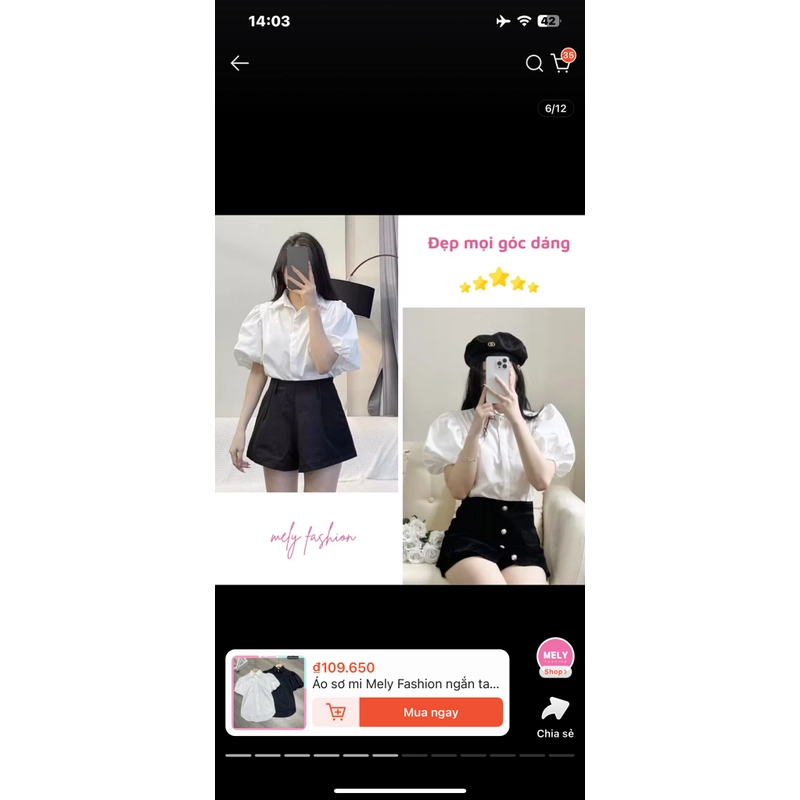
Task: Visit the Mely Fashion shop avatar
Action: point(555,657)
